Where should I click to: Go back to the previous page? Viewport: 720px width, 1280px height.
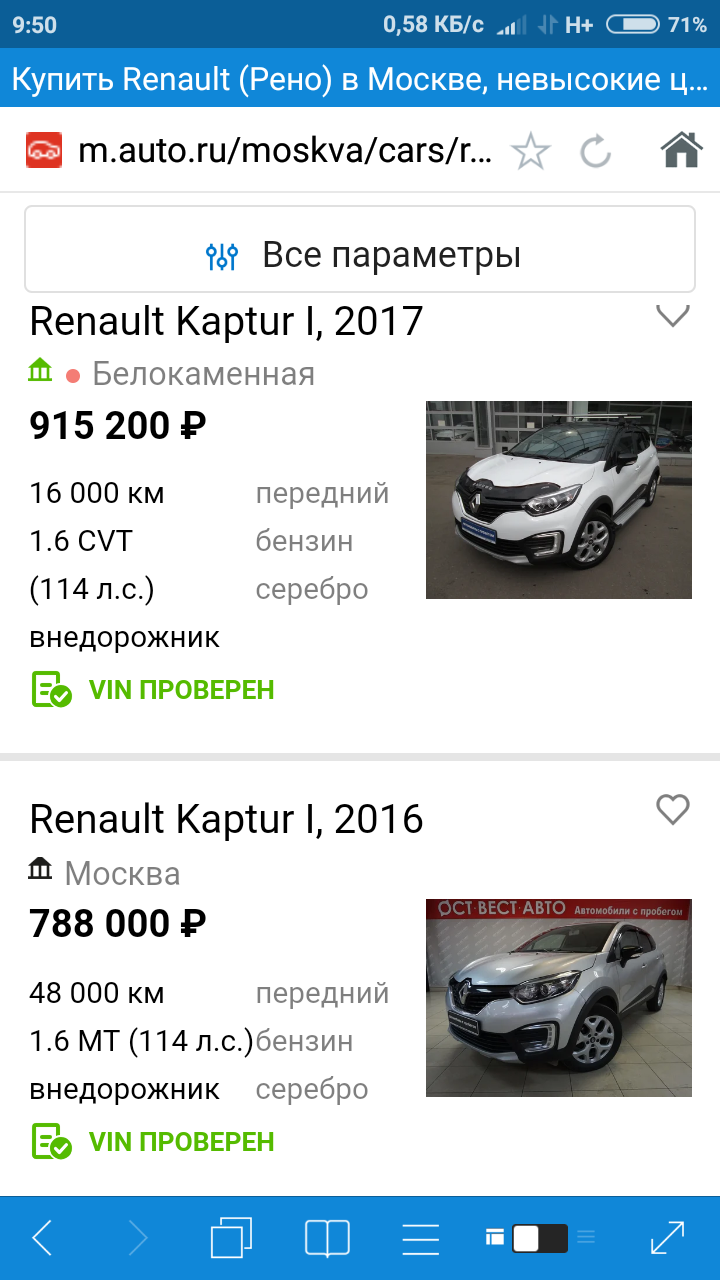[42, 1238]
